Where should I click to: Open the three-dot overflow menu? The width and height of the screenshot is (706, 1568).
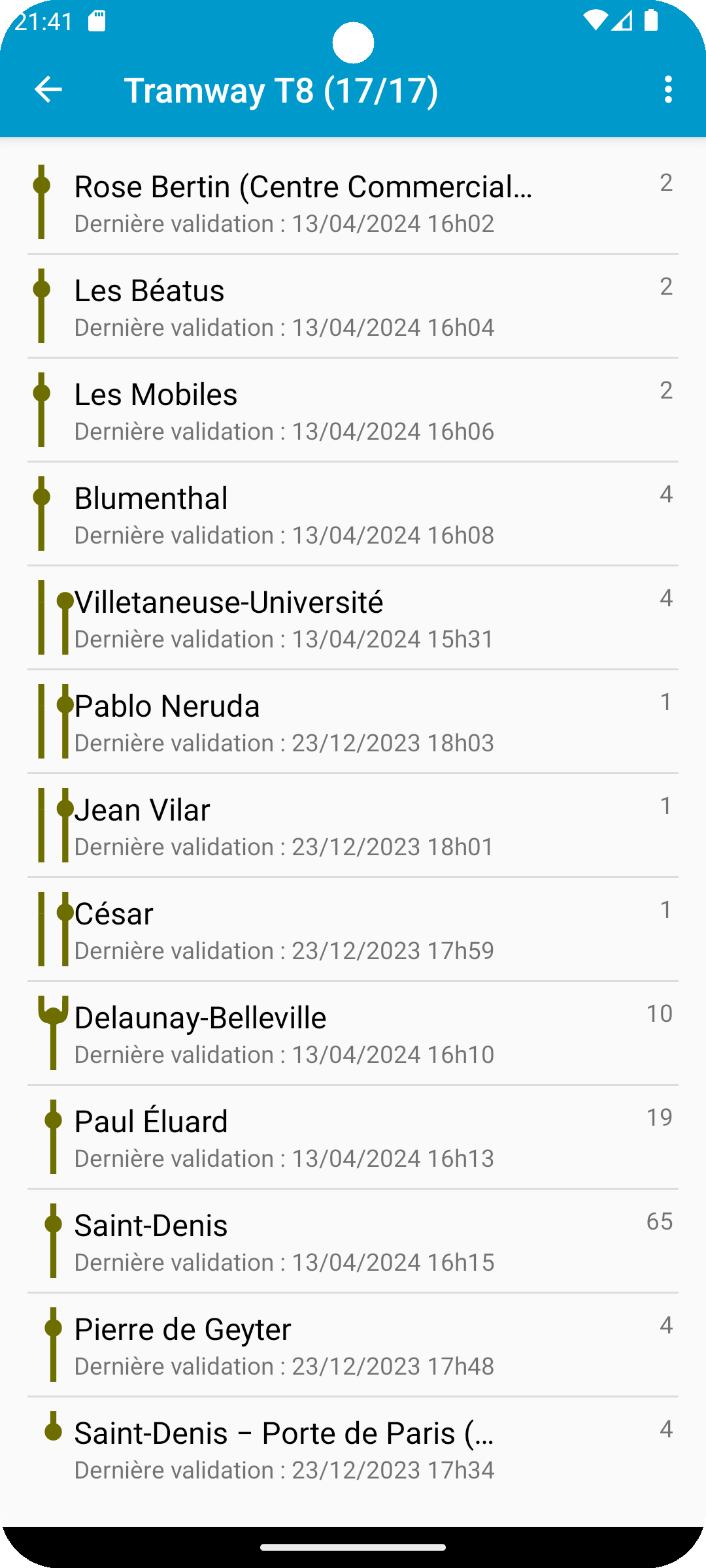(x=667, y=90)
